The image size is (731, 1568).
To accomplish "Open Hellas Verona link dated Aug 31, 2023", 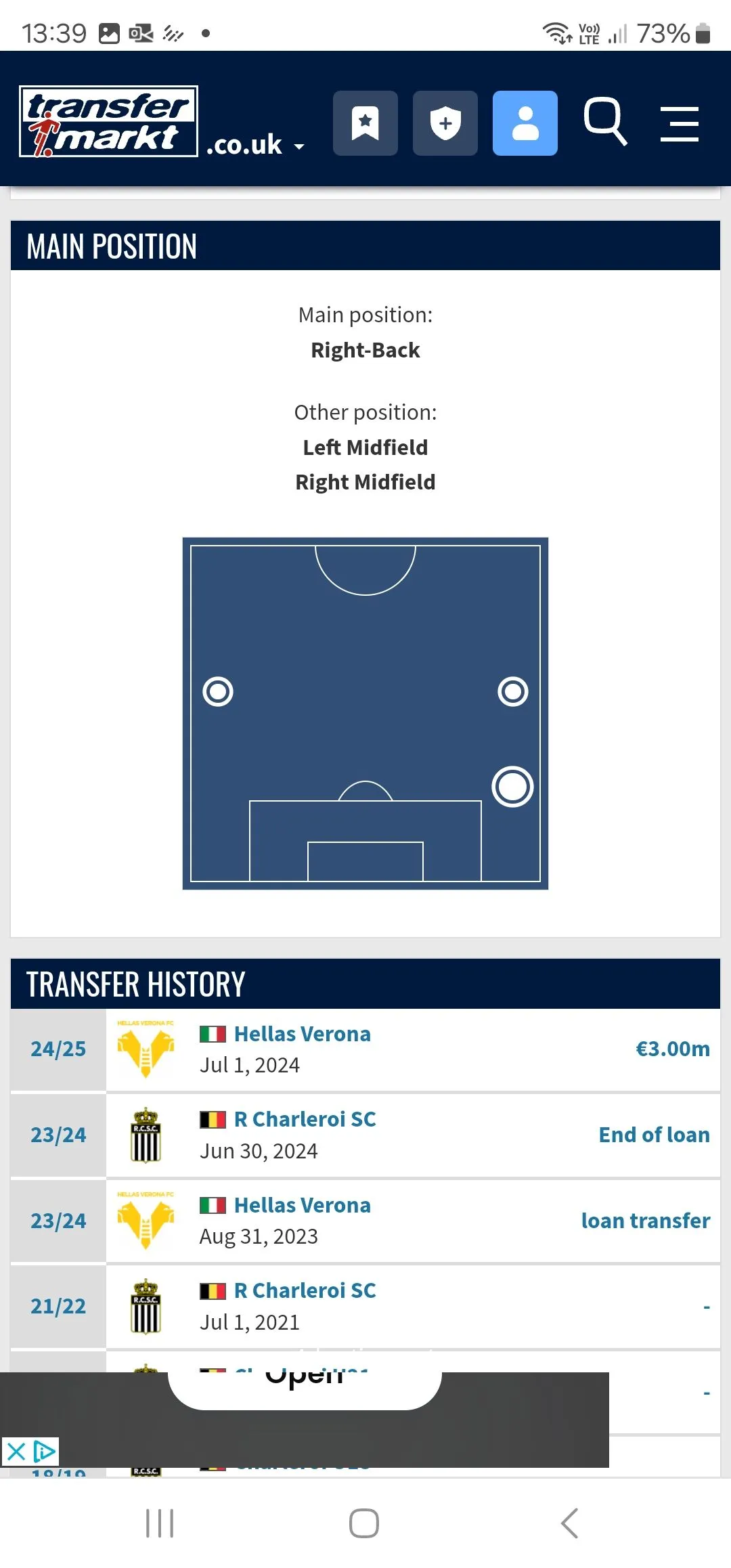I will [302, 1205].
